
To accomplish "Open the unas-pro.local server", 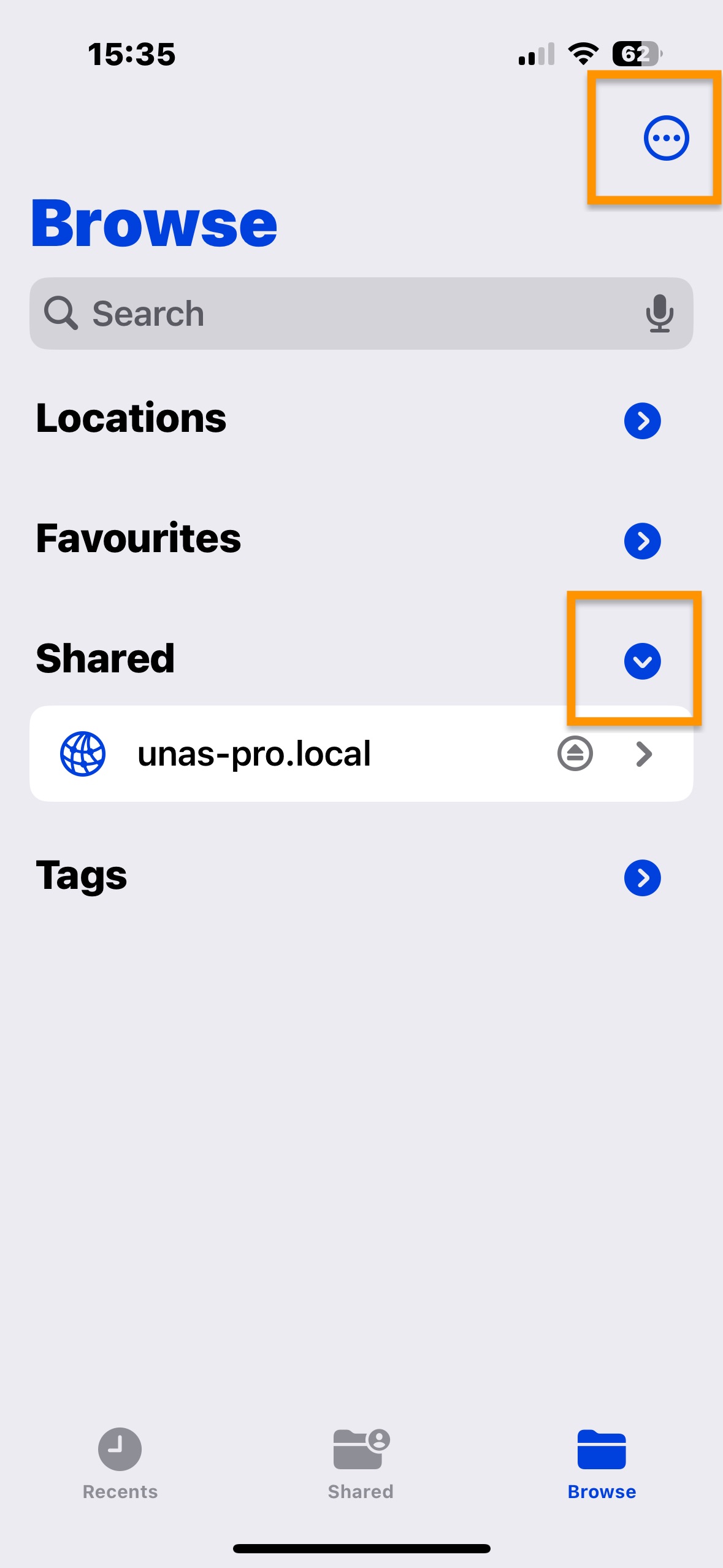I will (254, 754).
